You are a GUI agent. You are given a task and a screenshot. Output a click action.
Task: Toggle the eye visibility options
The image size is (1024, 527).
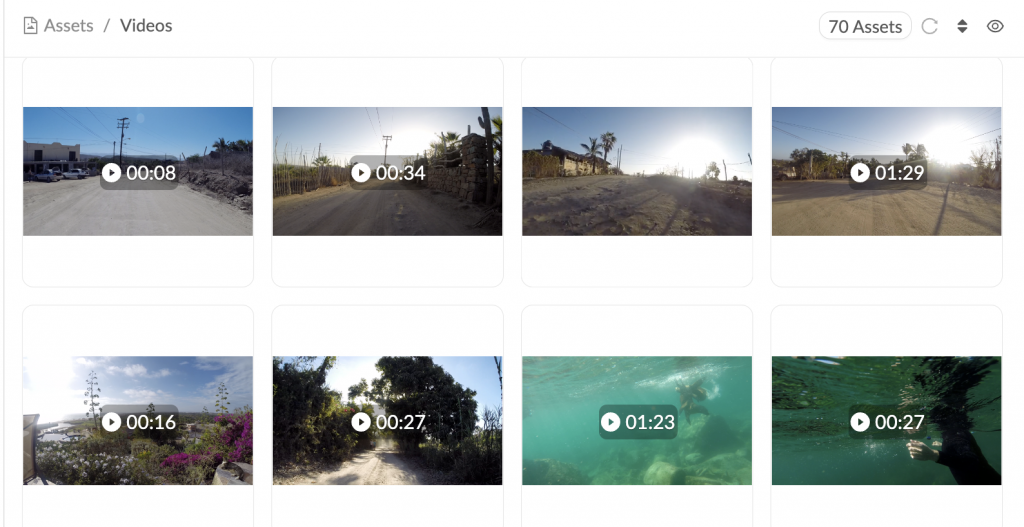point(995,27)
